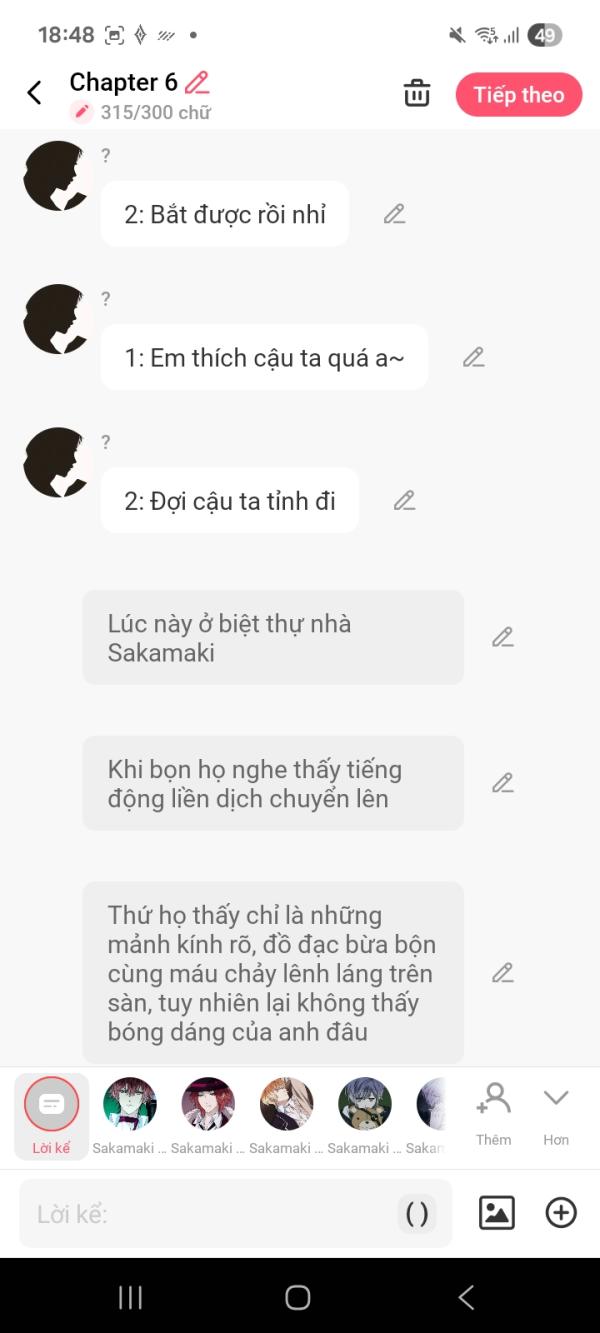
Task: Attach an image using the picture icon
Action: 497,1213
